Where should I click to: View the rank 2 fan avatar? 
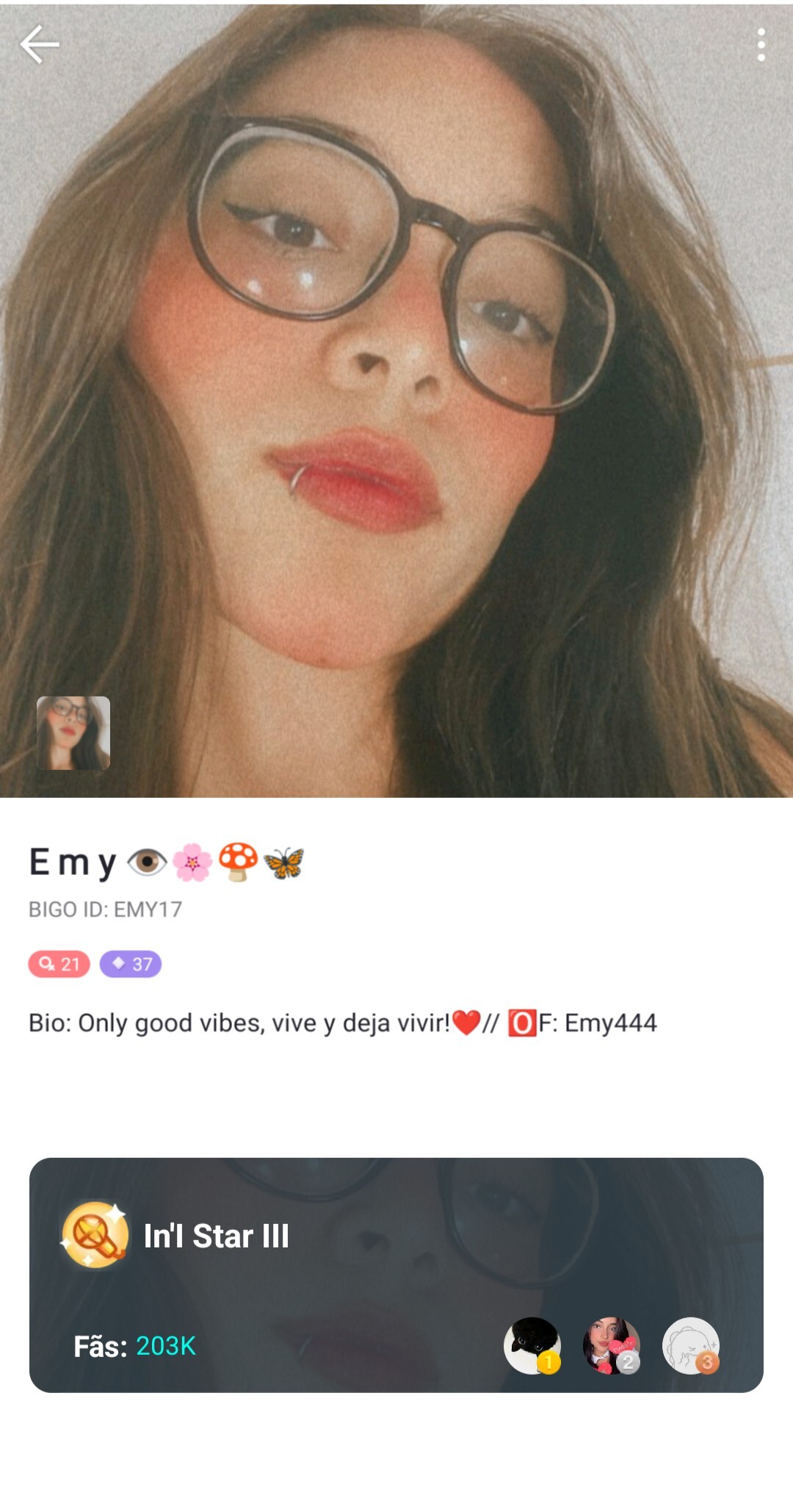[x=611, y=1345]
